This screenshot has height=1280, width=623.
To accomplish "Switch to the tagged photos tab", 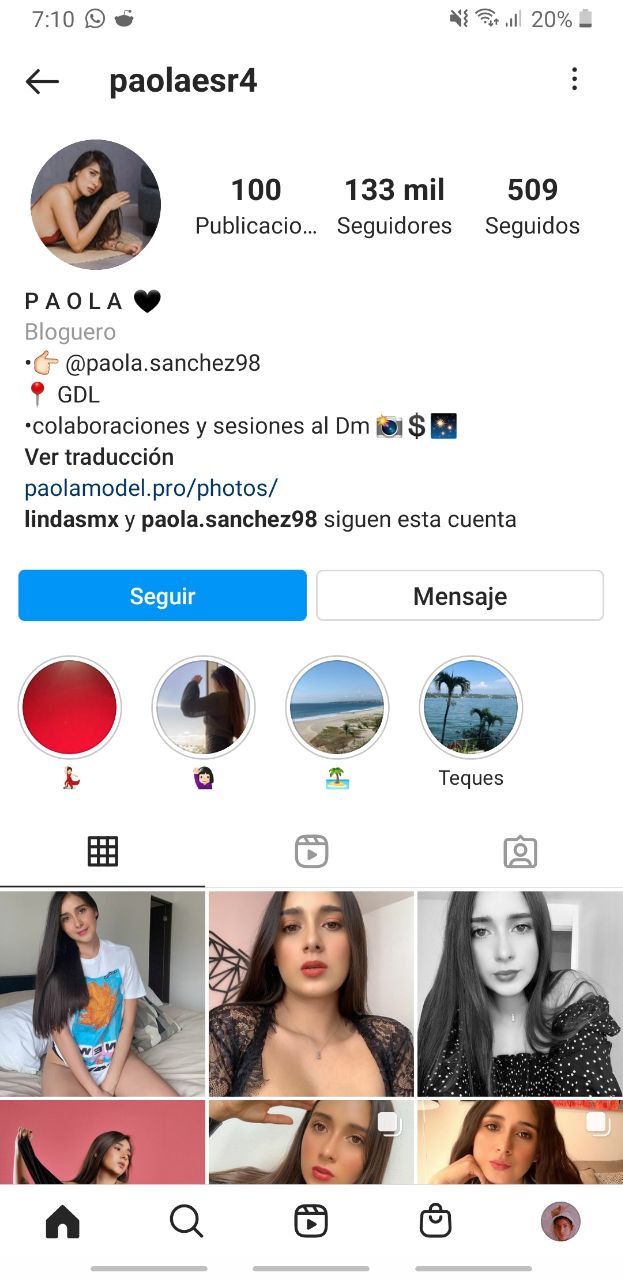I will tap(520, 852).
